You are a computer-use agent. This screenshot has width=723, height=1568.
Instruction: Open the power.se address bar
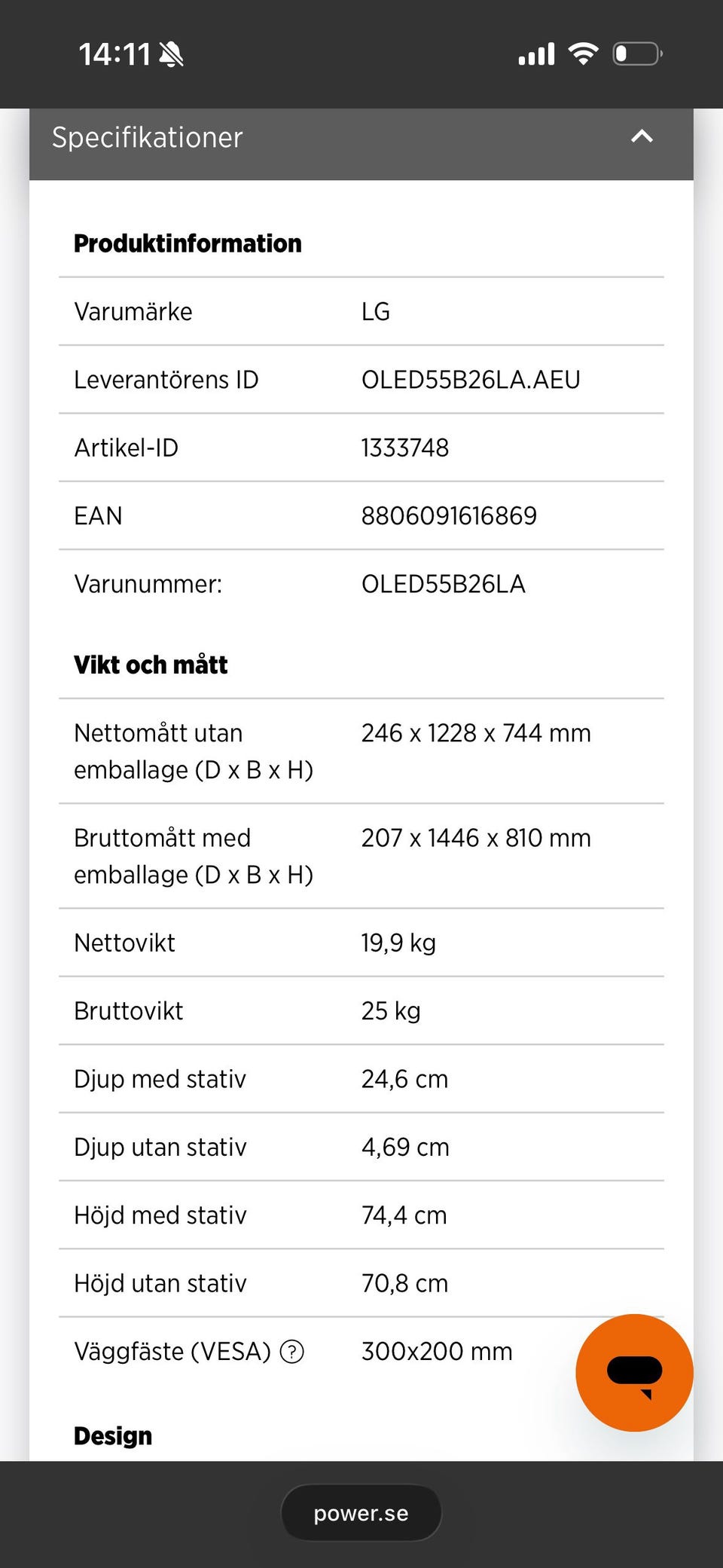click(x=361, y=1512)
